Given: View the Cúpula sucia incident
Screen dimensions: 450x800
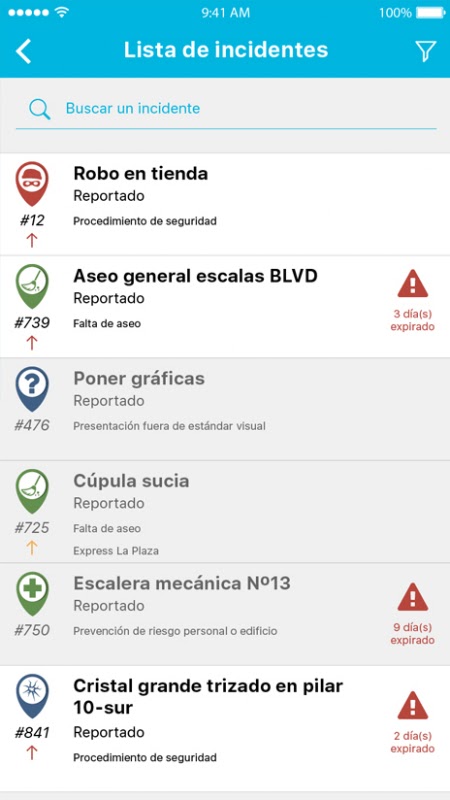Looking at the screenshot, I should 225,512.
